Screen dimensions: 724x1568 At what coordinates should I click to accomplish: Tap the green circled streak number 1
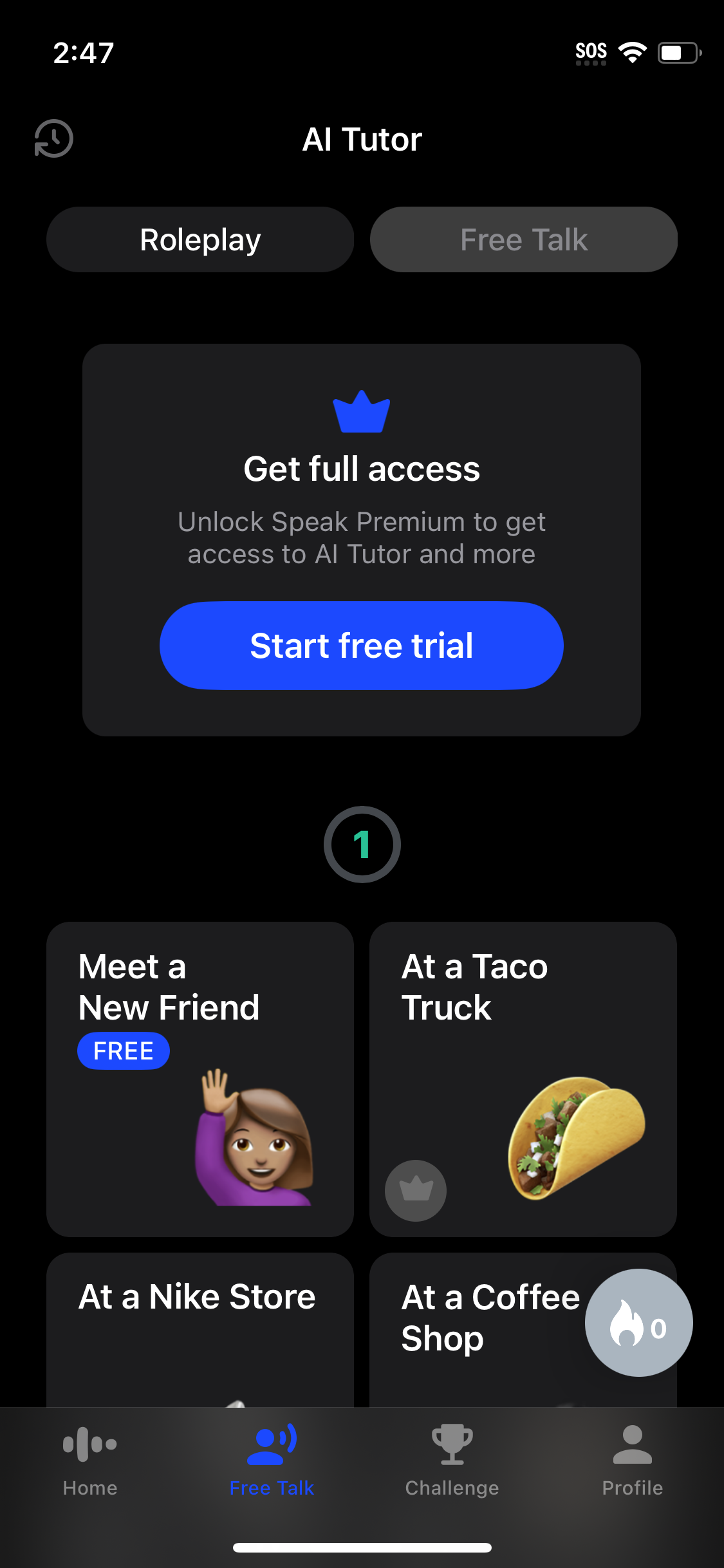362,845
